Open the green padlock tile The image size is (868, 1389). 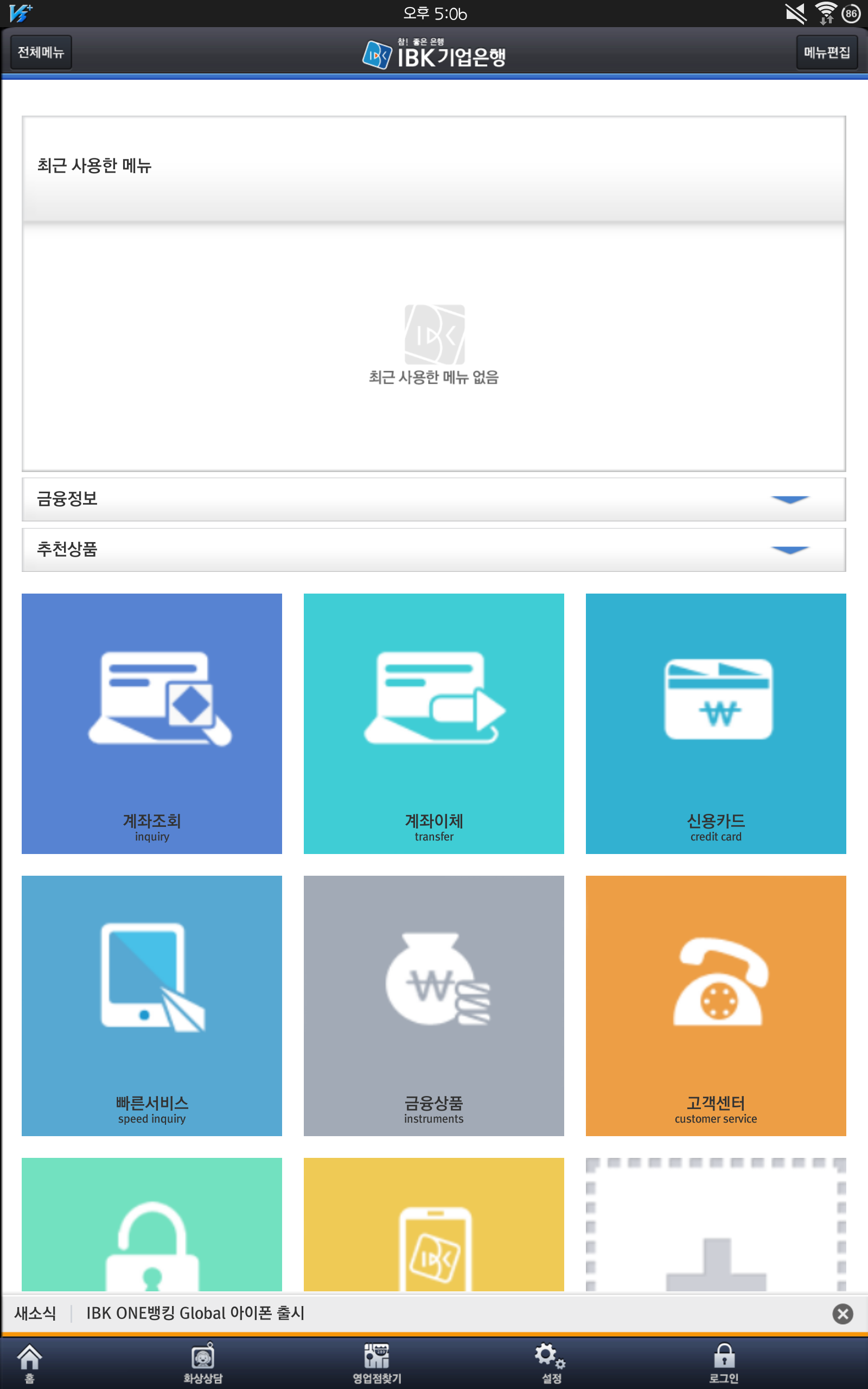coord(151,1226)
